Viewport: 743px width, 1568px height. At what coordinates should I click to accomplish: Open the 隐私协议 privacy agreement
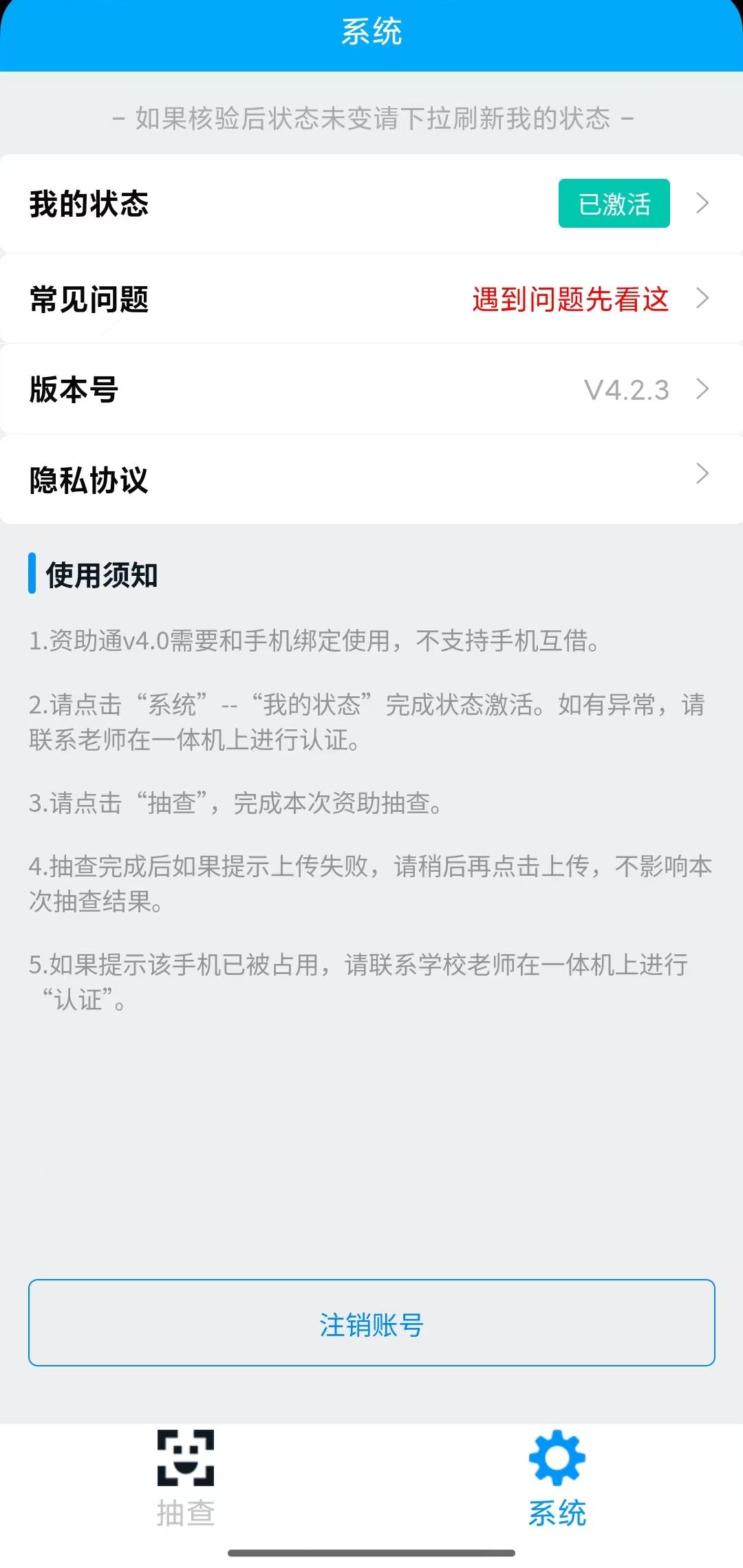371,480
